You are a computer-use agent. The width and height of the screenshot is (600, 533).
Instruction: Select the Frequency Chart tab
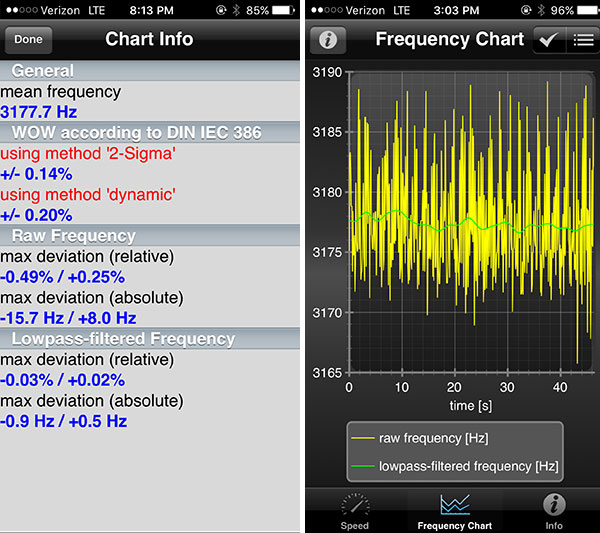point(455,509)
